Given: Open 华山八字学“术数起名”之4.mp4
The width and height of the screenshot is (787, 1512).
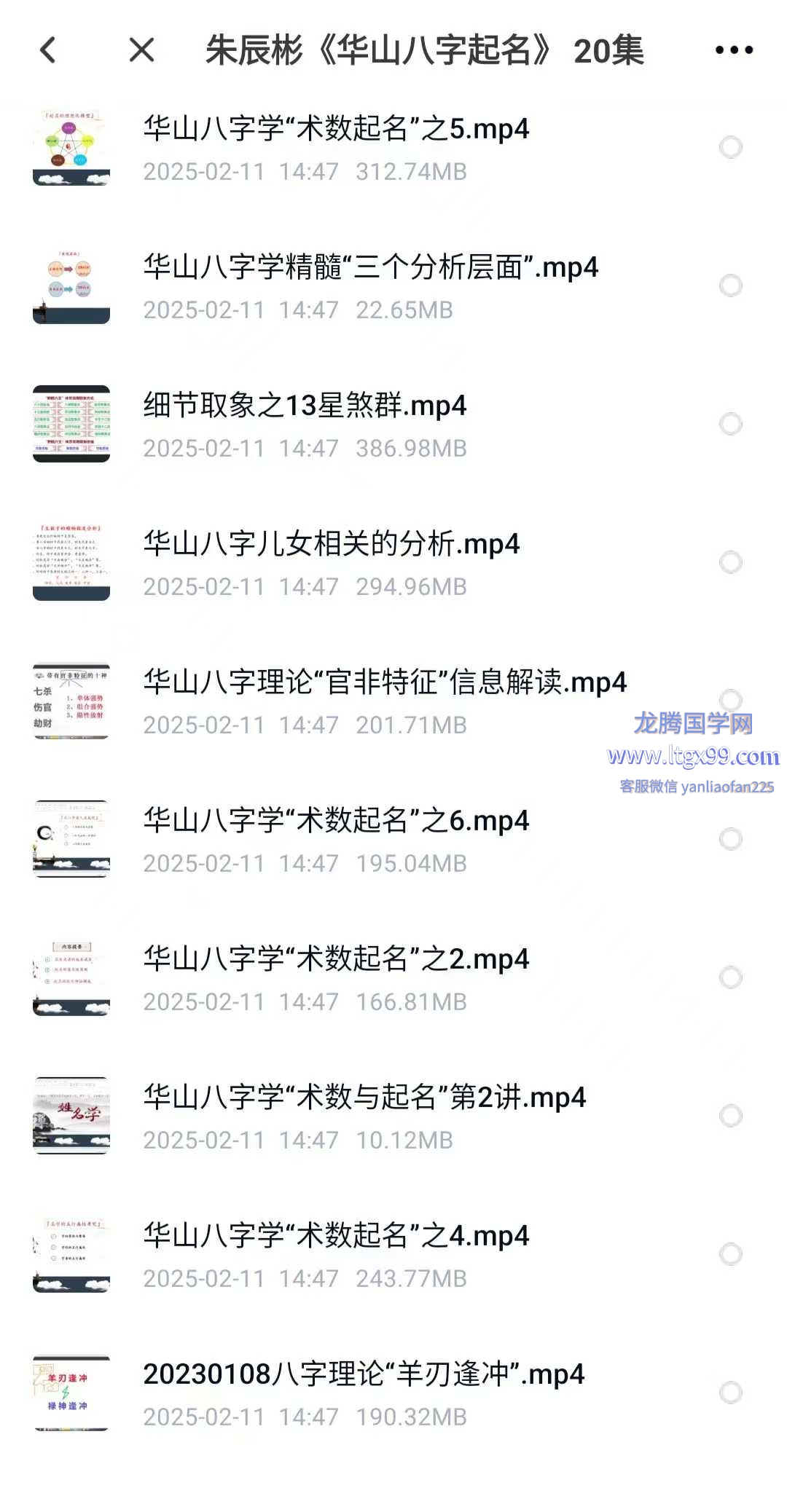Looking at the screenshot, I should 336,1236.
